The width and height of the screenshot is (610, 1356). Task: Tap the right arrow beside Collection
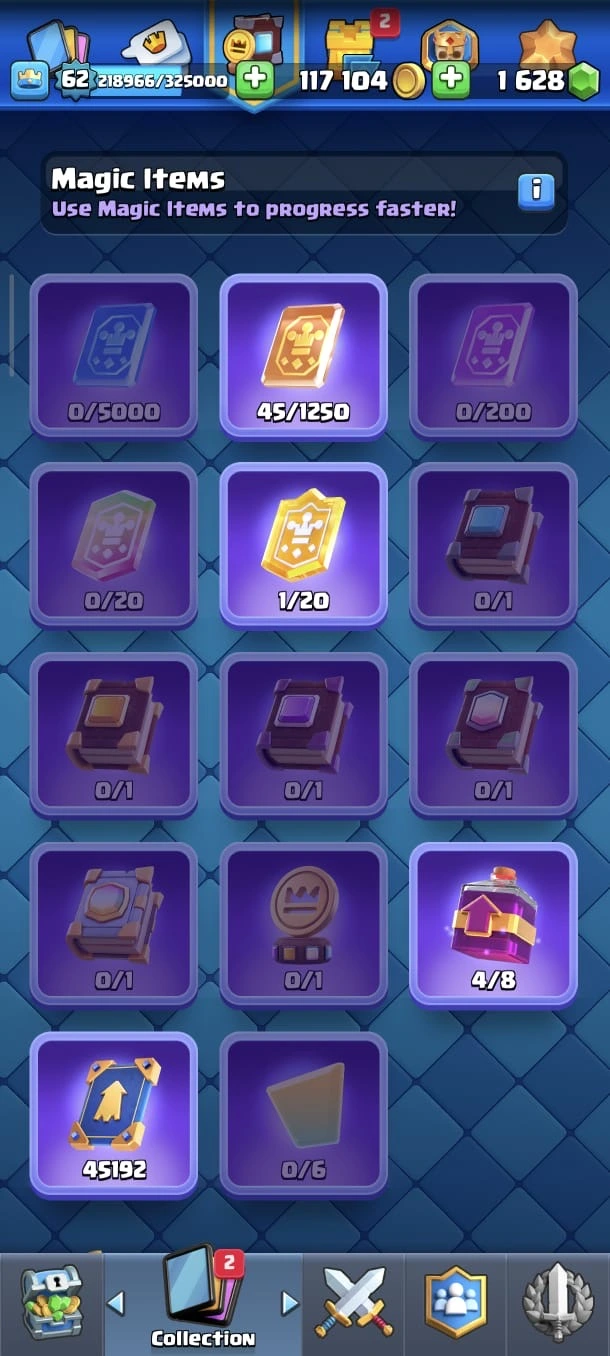pos(290,1302)
